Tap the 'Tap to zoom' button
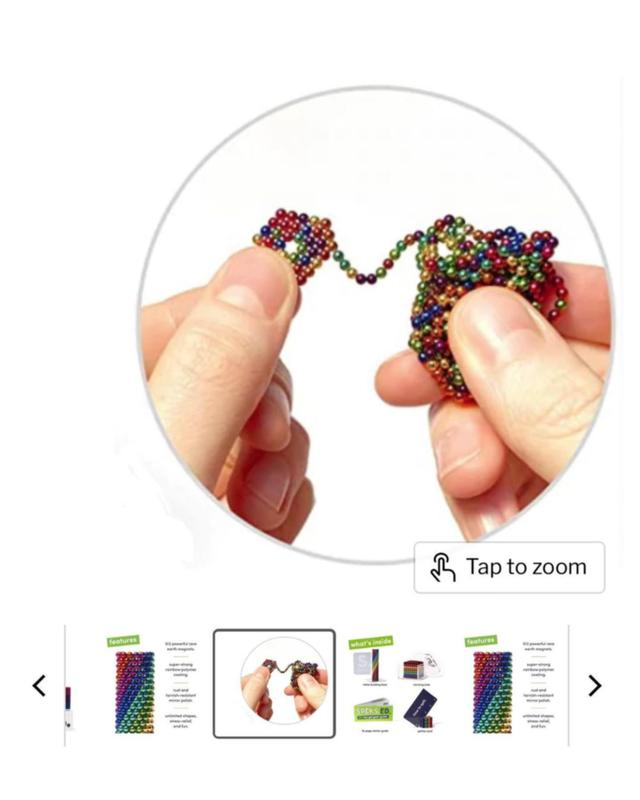The image size is (640, 800). coord(509,567)
